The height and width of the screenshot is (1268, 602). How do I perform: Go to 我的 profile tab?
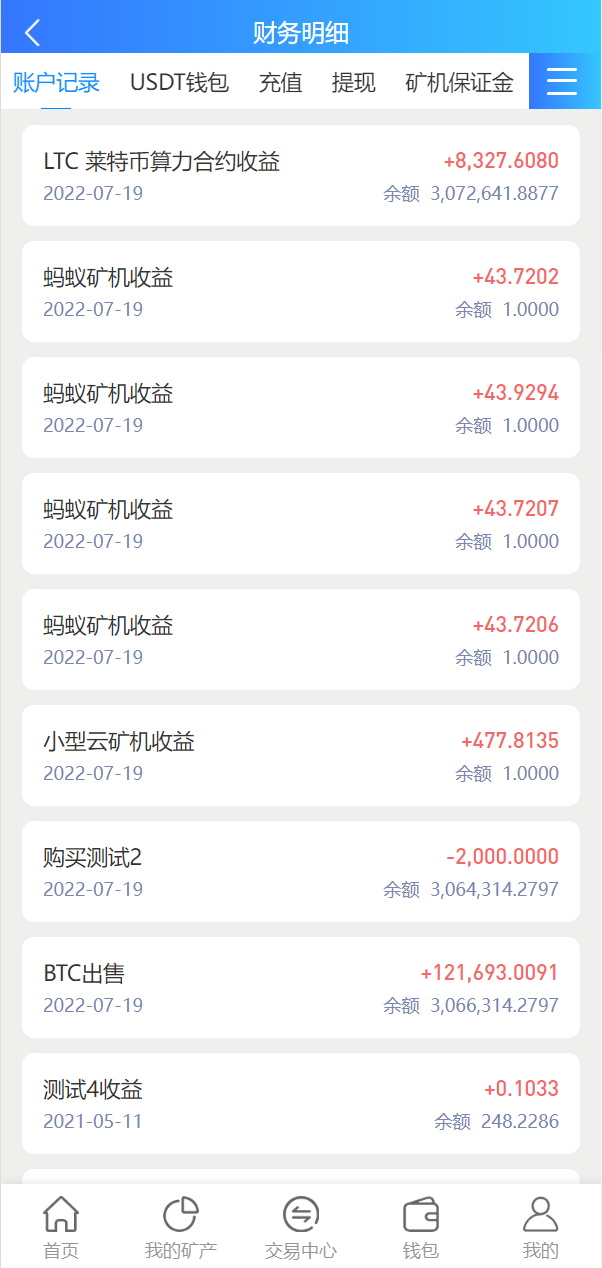(540, 1228)
